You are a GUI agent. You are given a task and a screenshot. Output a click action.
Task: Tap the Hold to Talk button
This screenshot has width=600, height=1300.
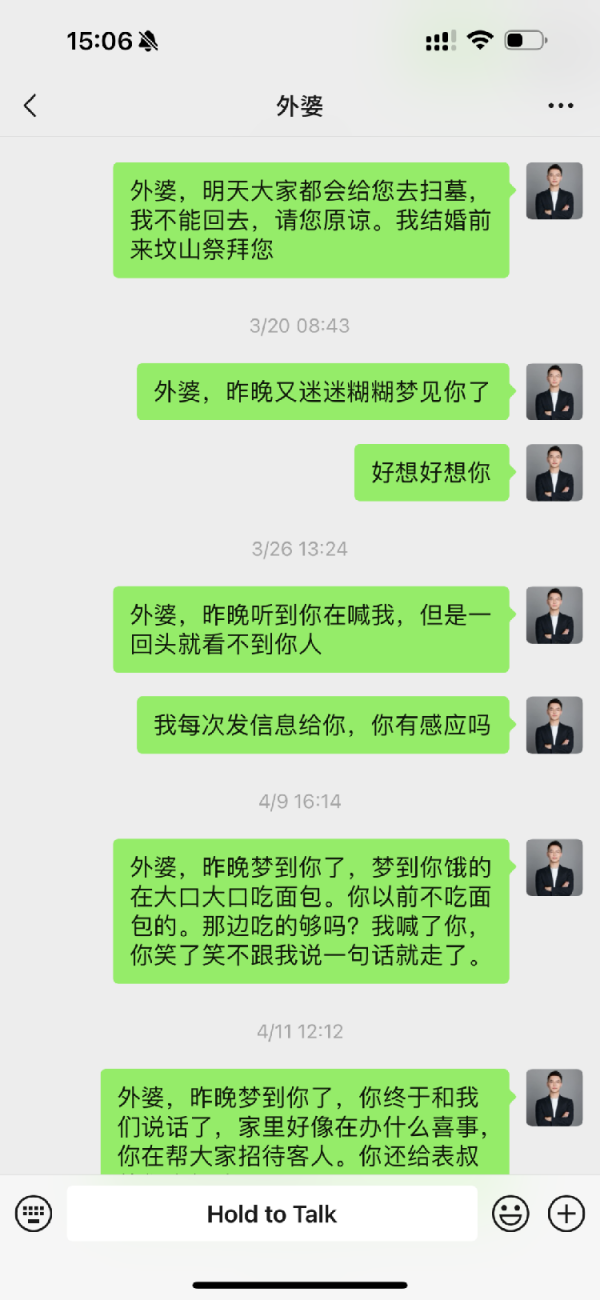click(x=272, y=1214)
